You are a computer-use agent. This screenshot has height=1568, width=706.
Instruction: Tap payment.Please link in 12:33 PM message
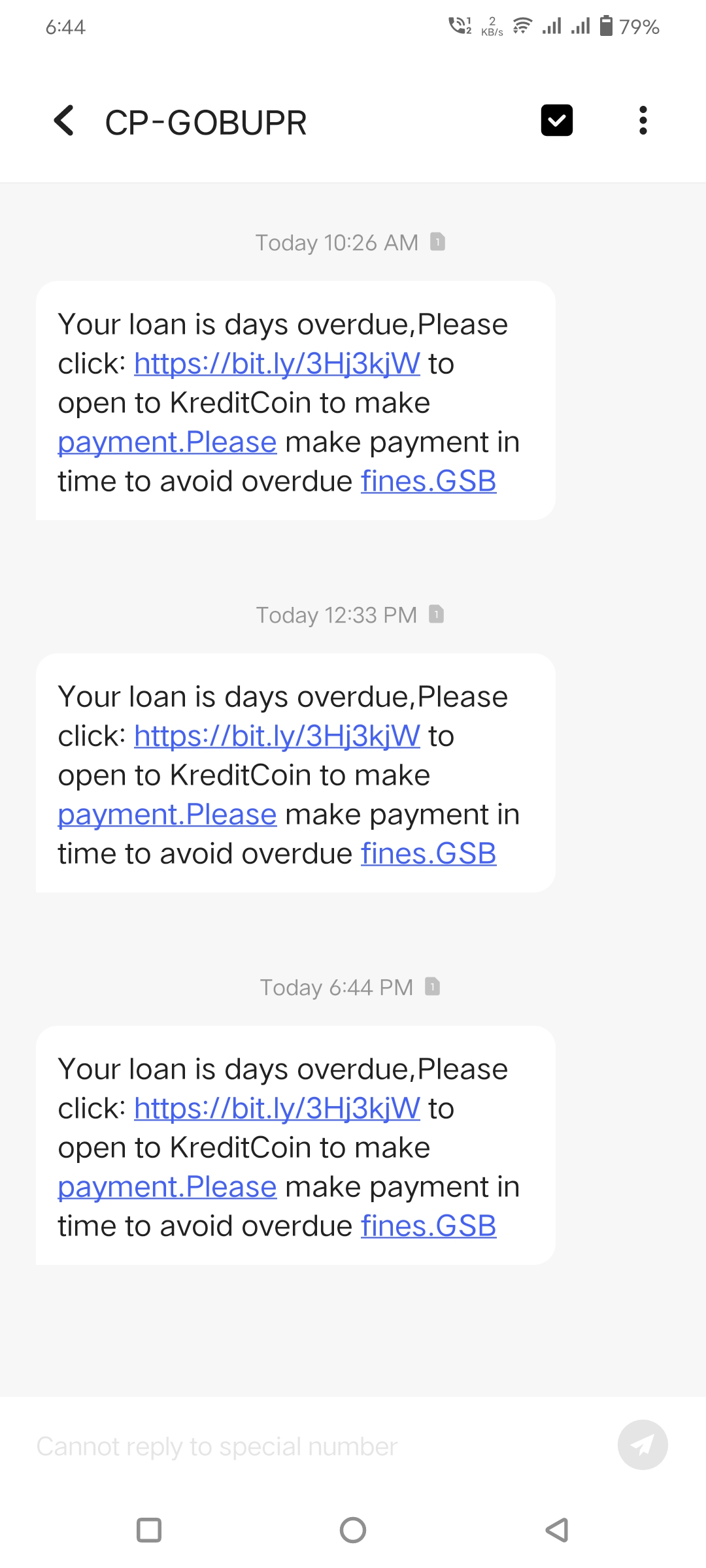pyautogui.click(x=167, y=815)
